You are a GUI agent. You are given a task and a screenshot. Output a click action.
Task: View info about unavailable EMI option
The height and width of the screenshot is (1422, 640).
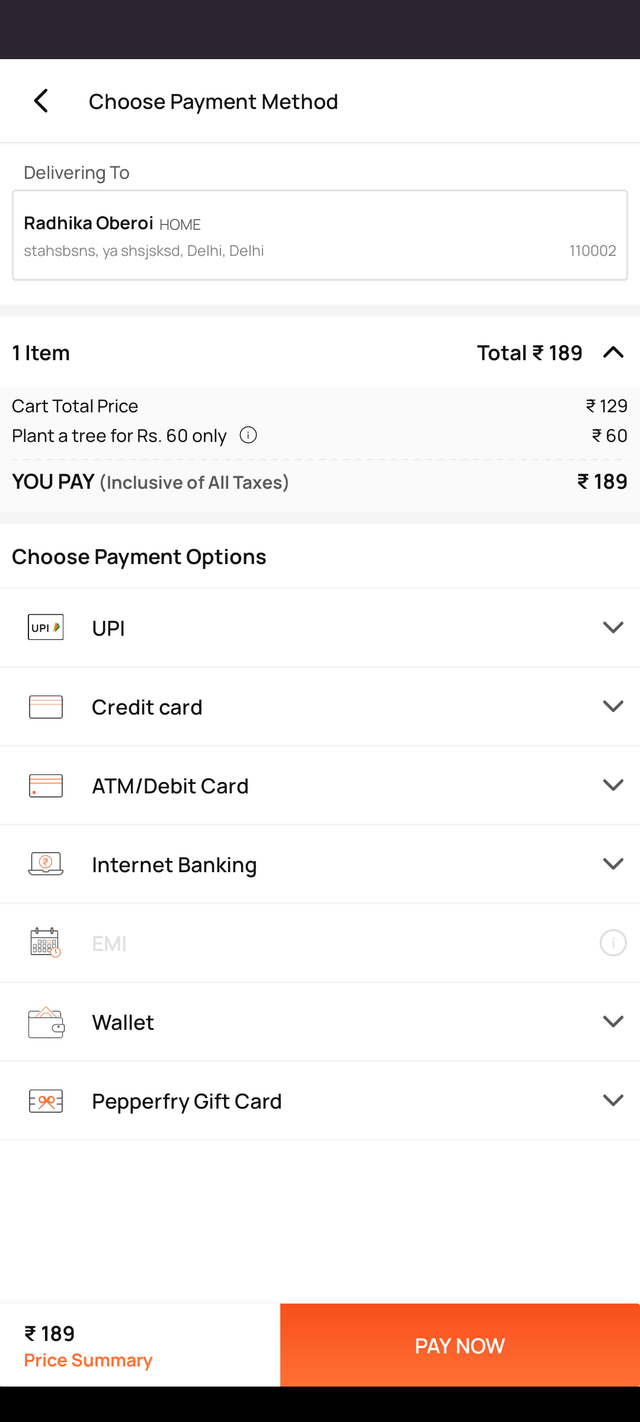pyautogui.click(x=613, y=943)
